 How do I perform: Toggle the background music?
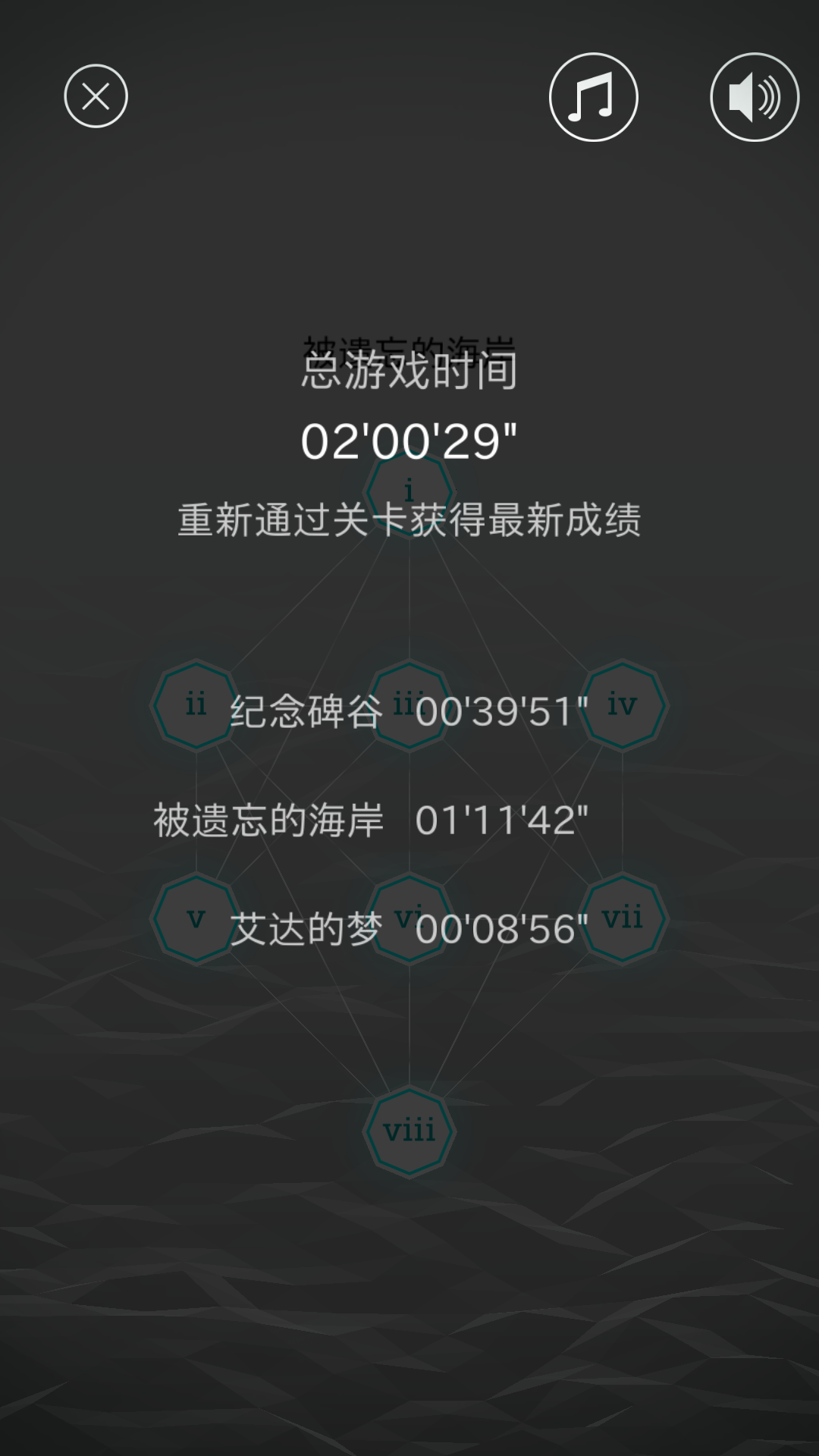594,97
